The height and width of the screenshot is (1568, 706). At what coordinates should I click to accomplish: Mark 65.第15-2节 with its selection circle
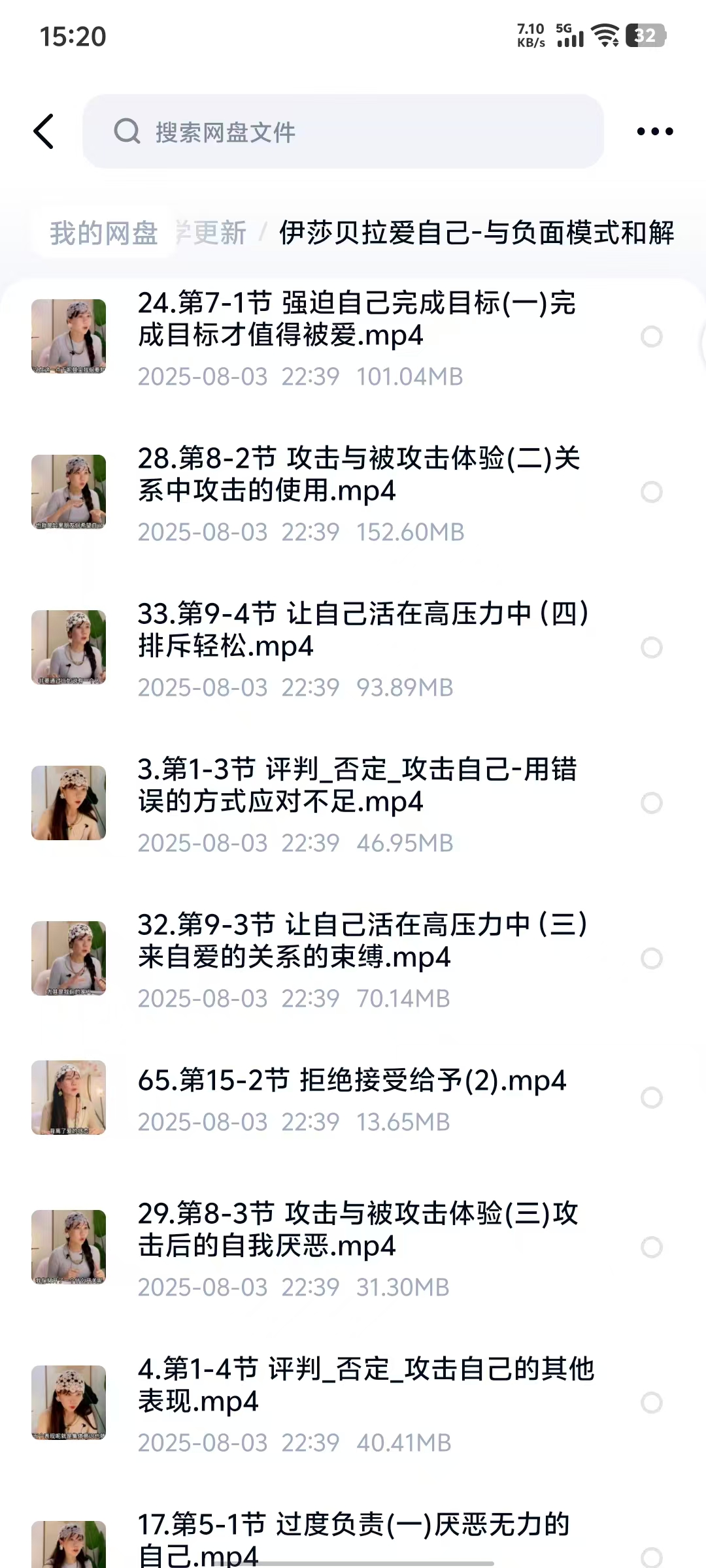pyautogui.click(x=651, y=1098)
